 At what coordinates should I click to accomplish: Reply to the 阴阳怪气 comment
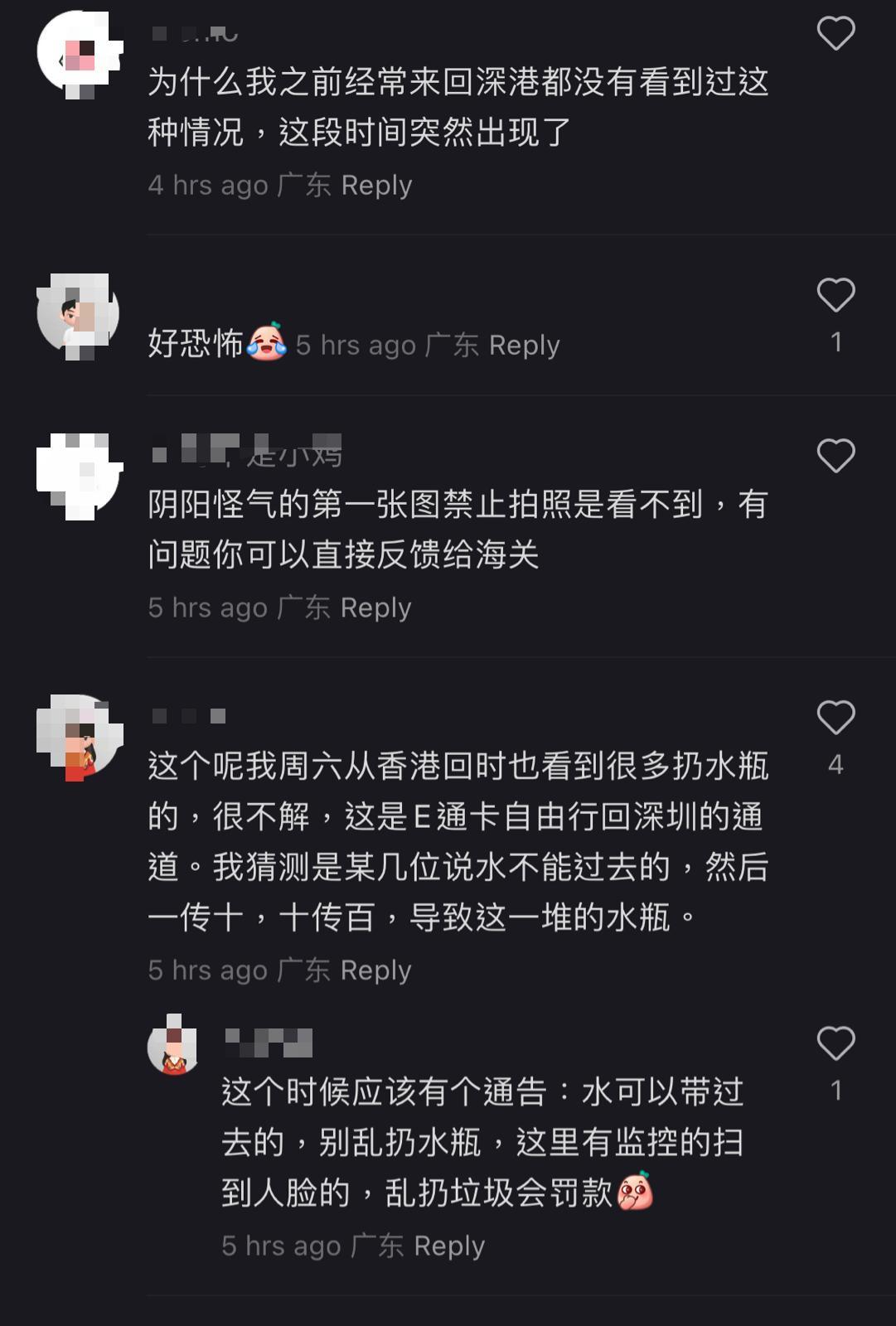click(x=375, y=607)
